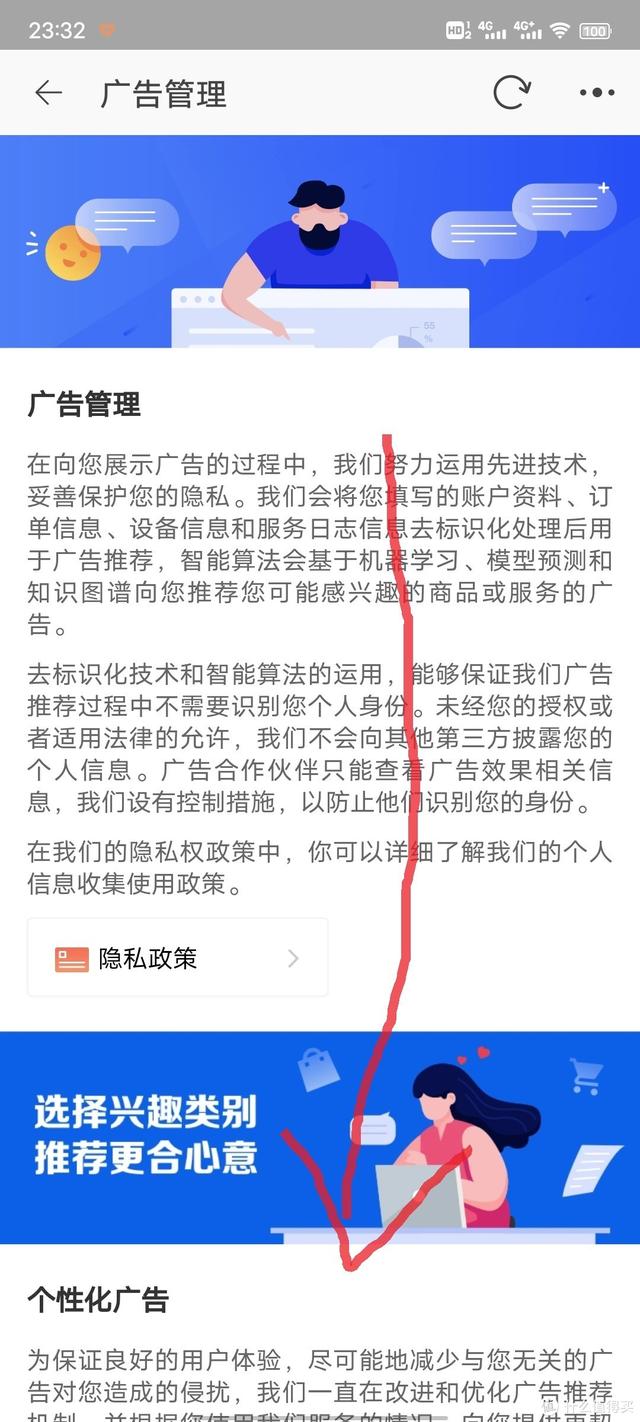Go back from 广告管理 page
The image size is (640, 1422).
pos(48,93)
